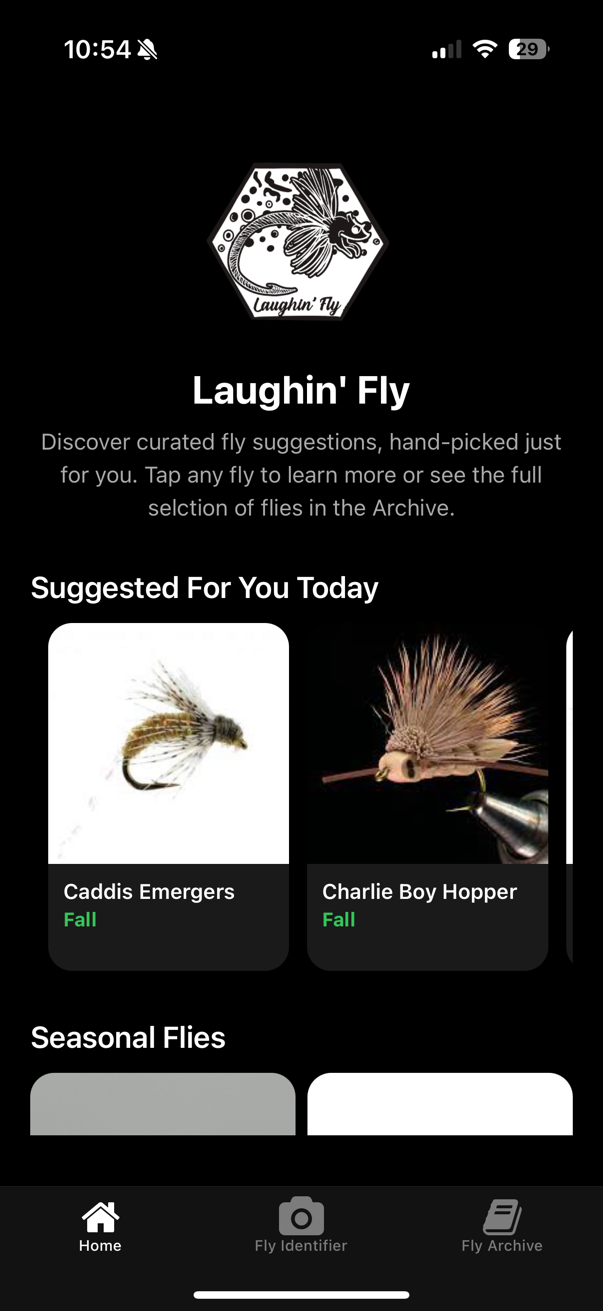
Task: View the Charlie Boy Hopper card
Action: [x=427, y=795]
